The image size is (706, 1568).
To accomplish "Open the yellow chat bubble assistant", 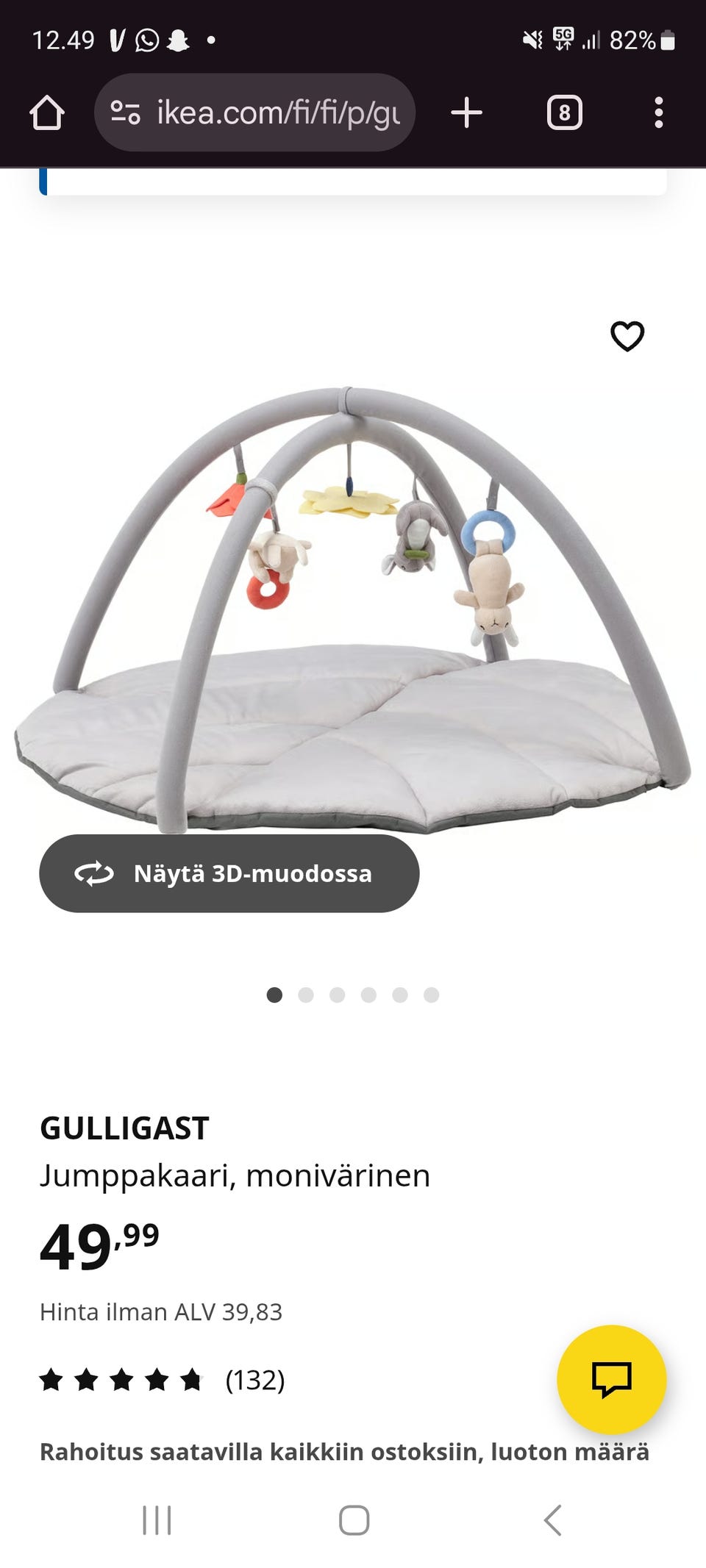I will [613, 1381].
